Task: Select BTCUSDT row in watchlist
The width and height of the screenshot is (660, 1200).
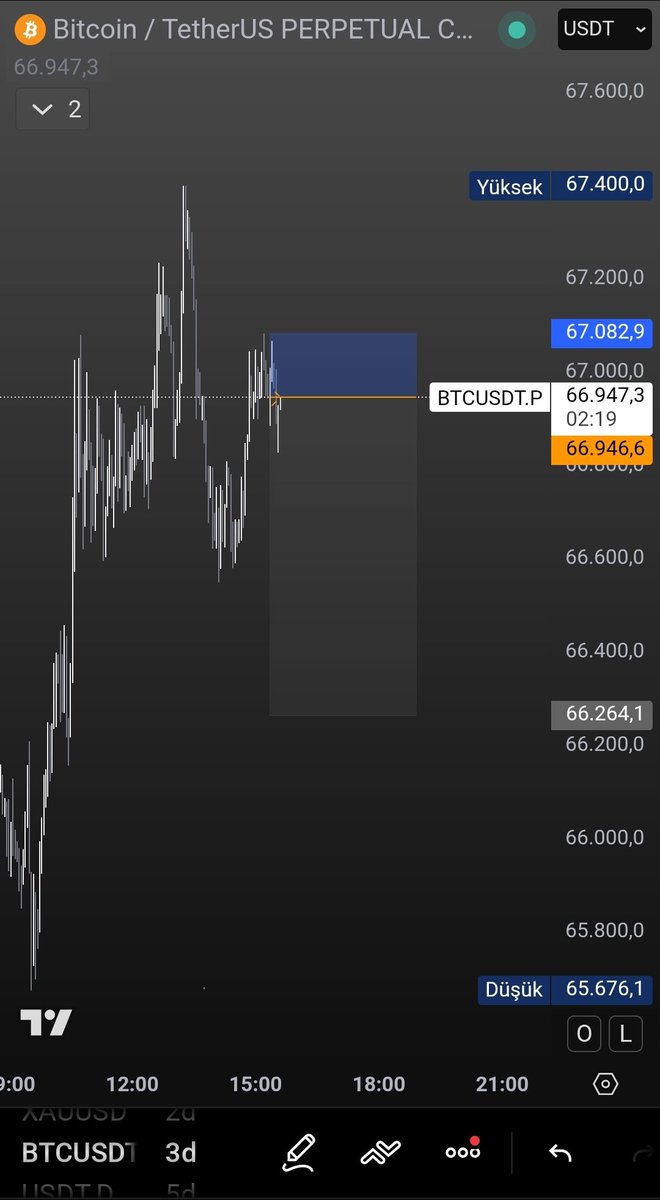Action: click(x=80, y=1153)
